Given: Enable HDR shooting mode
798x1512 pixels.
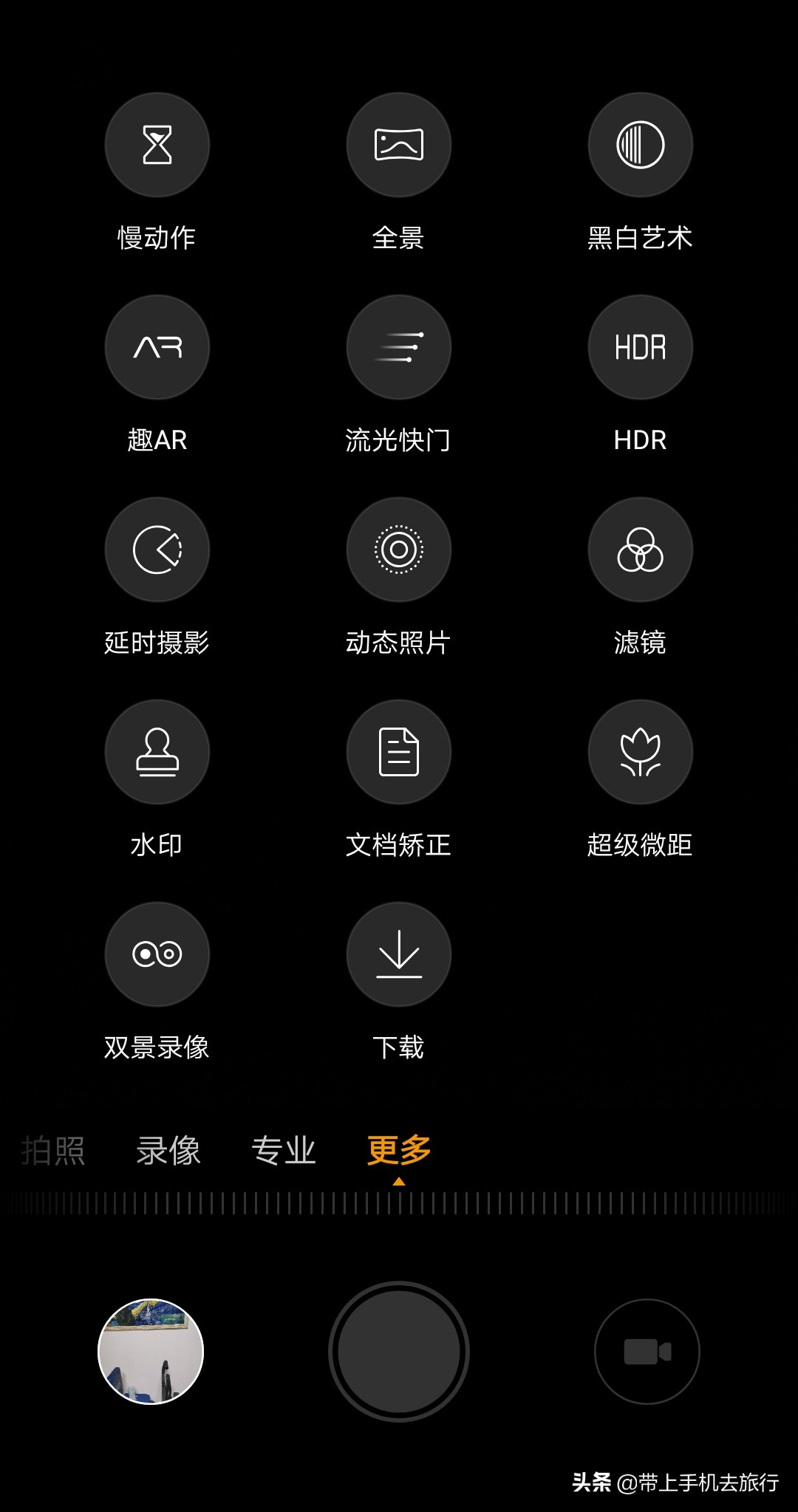Looking at the screenshot, I should (x=640, y=347).
